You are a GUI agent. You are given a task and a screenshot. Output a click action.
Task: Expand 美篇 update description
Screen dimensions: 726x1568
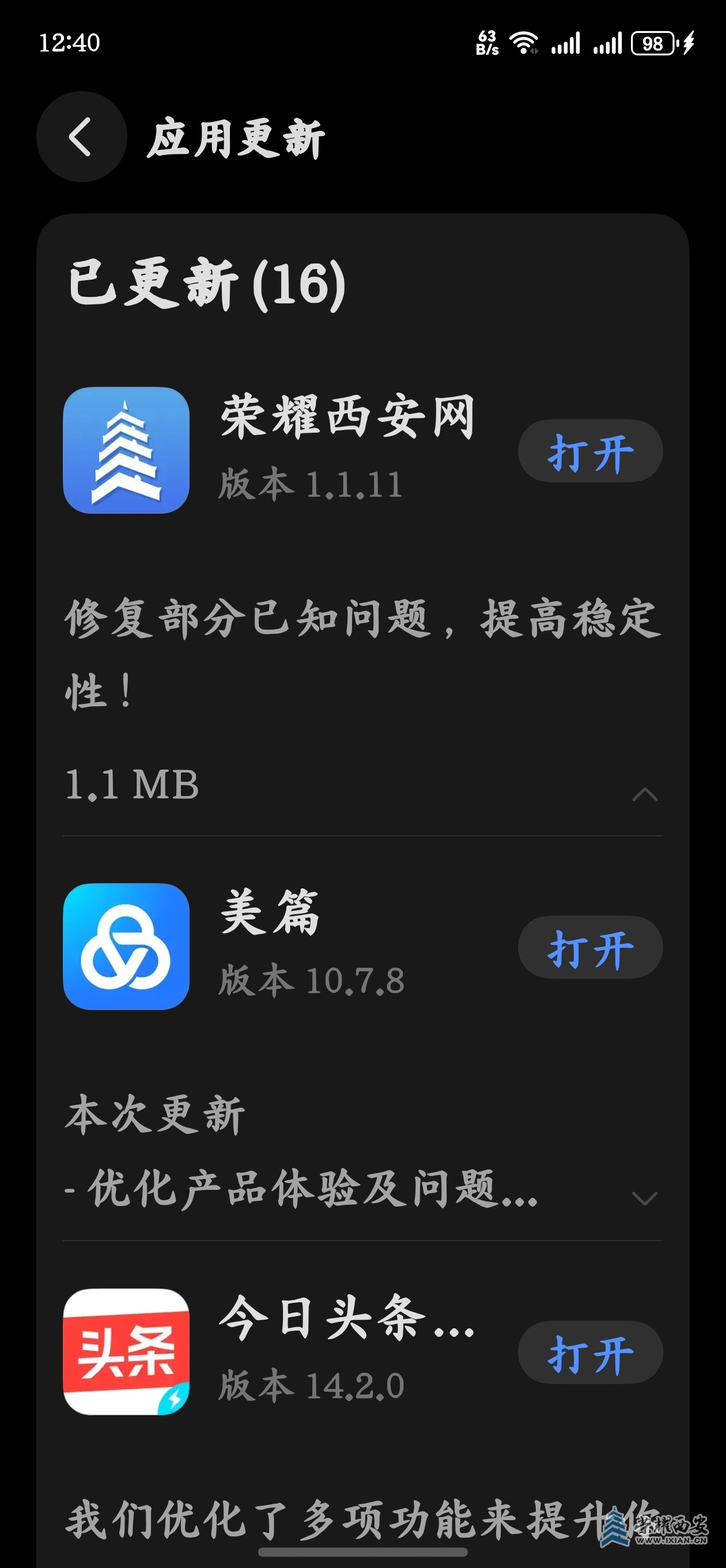(644, 1197)
